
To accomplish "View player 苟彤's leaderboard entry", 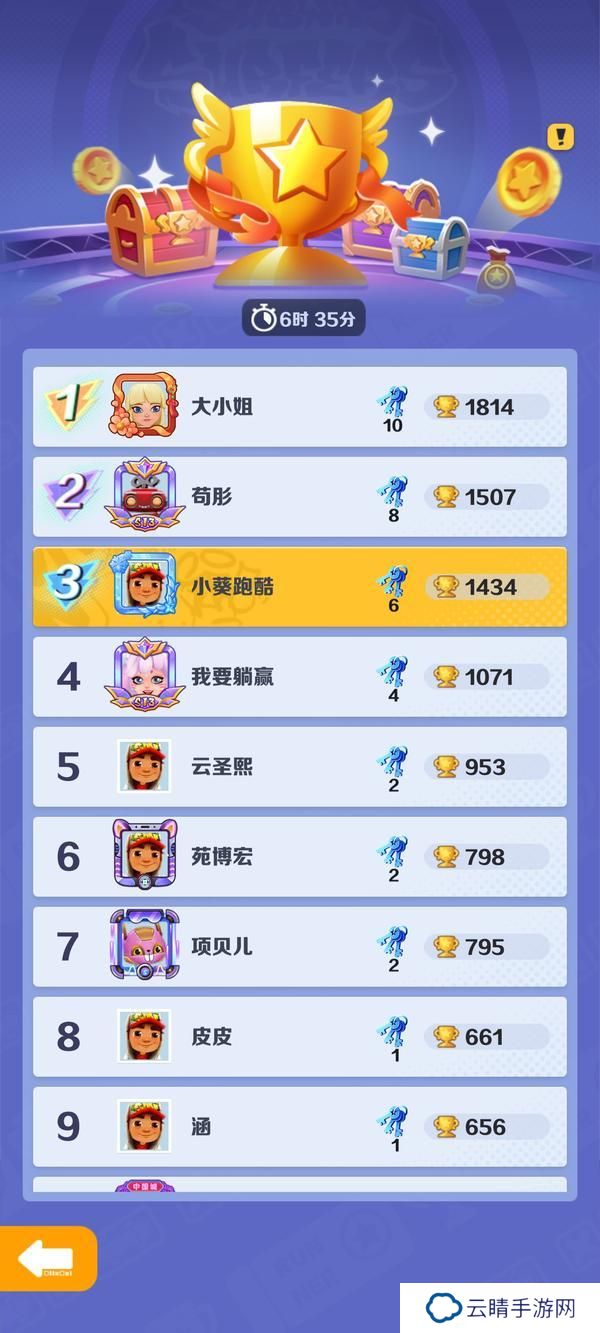I will pyautogui.click(x=300, y=496).
